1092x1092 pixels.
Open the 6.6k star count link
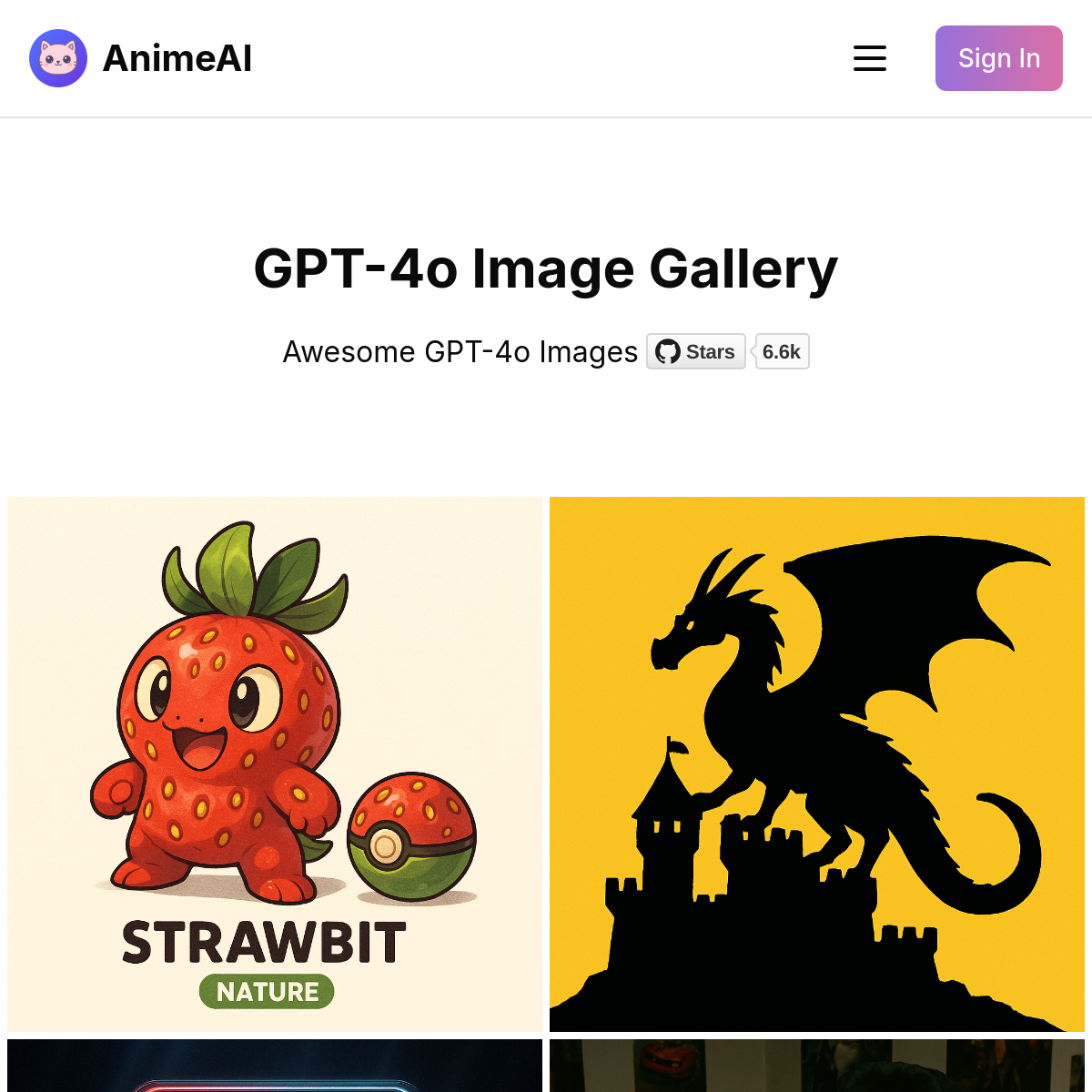(x=782, y=351)
